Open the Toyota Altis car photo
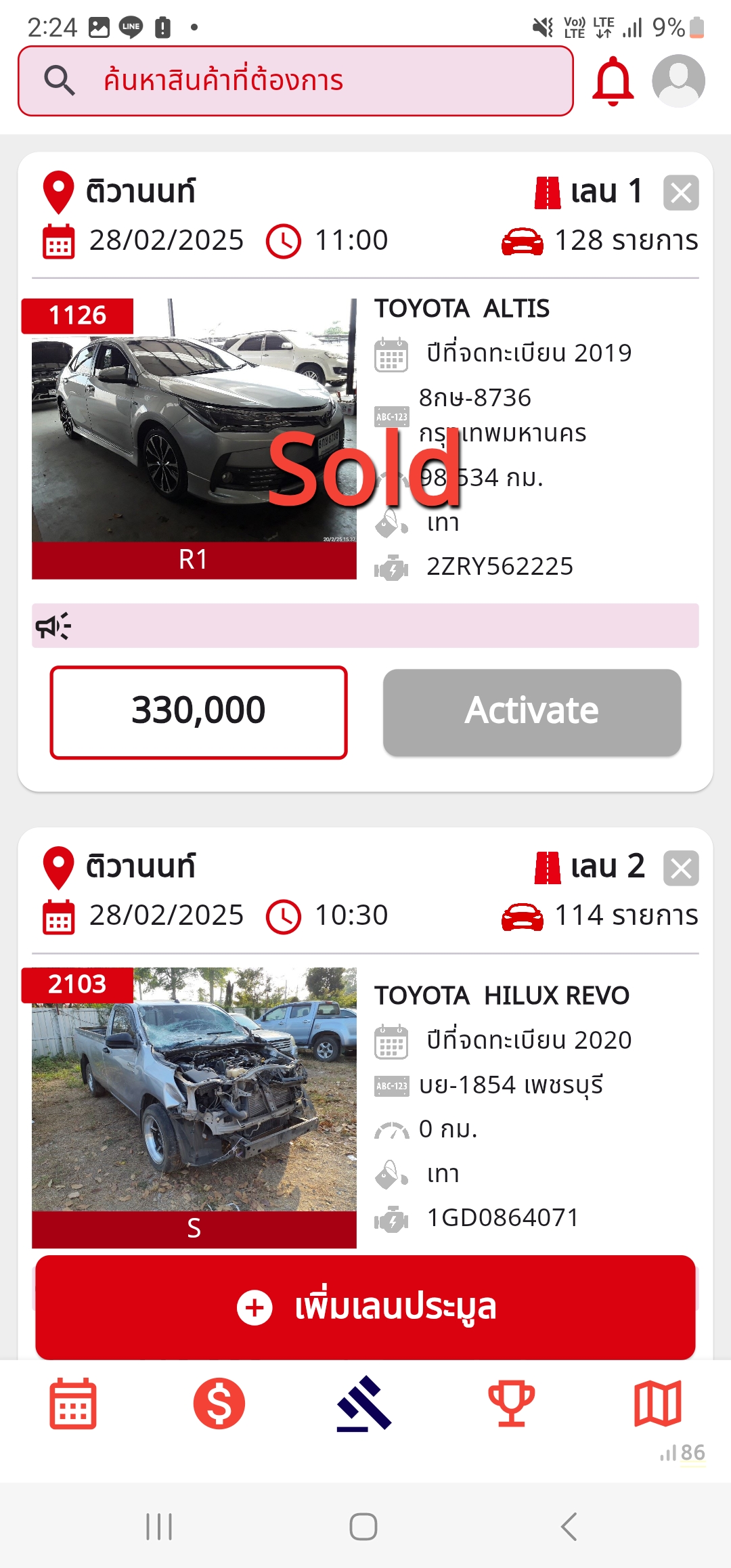 tap(194, 421)
